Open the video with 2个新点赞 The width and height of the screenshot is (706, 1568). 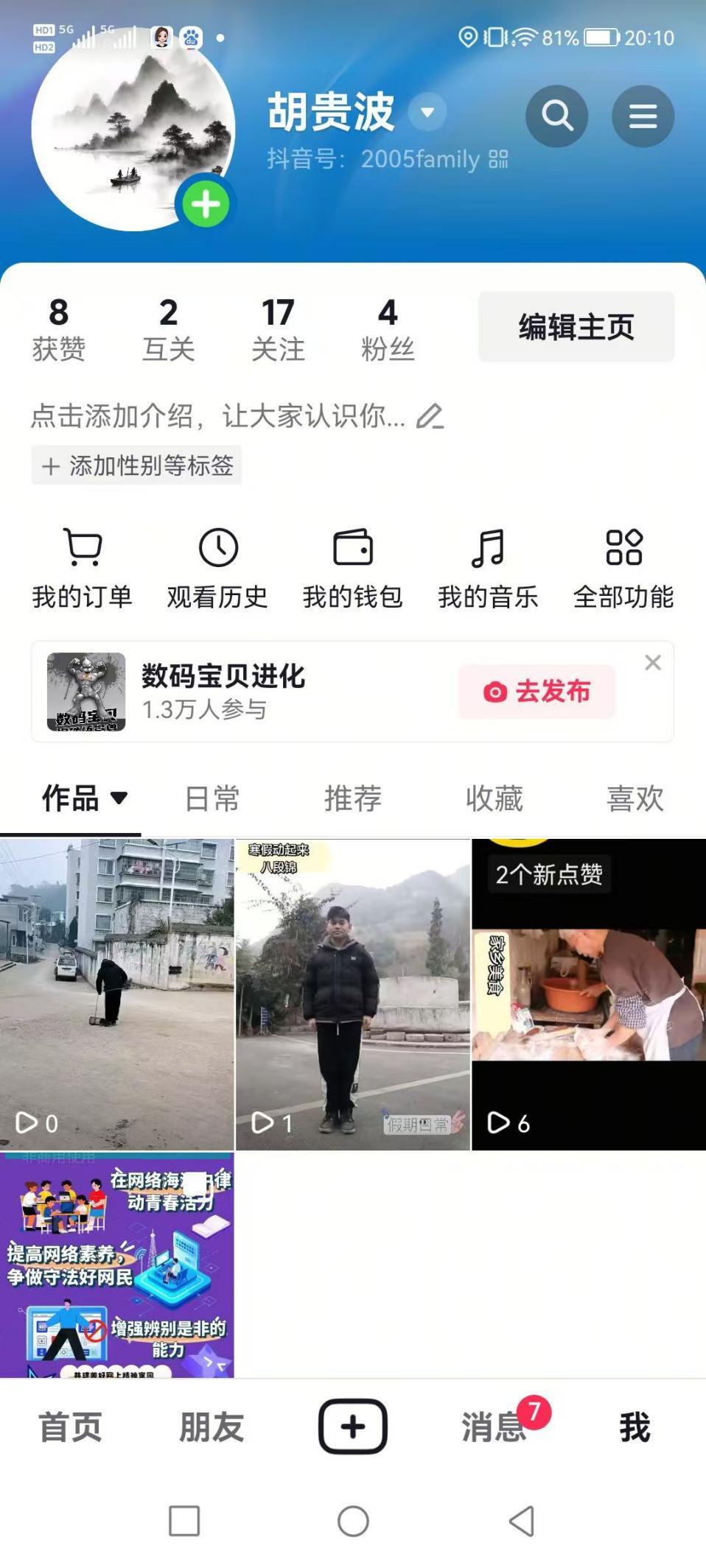[589, 994]
